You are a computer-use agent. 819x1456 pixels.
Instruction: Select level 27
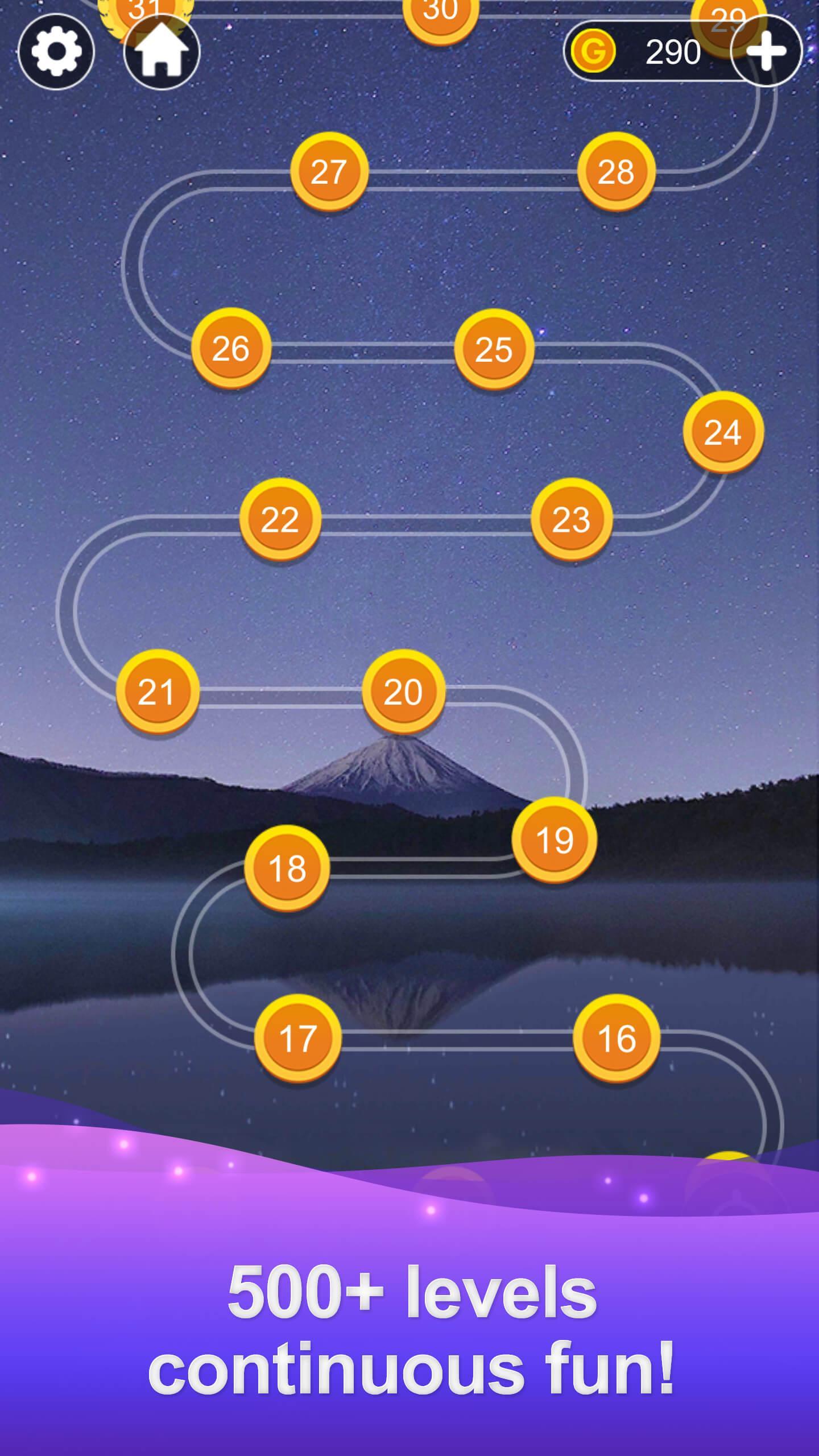329,171
